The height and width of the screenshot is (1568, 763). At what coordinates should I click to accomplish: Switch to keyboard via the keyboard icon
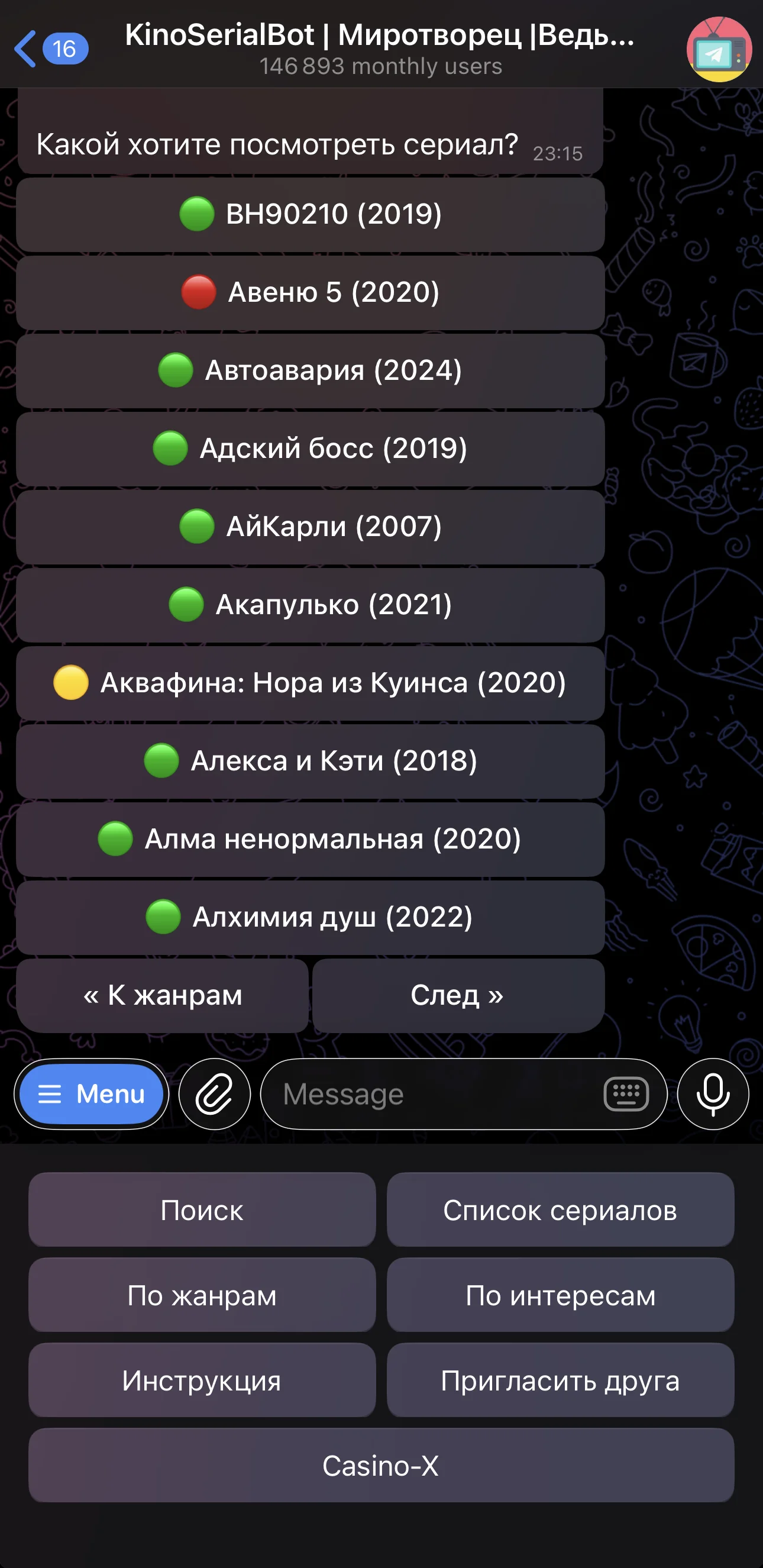click(626, 1094)
